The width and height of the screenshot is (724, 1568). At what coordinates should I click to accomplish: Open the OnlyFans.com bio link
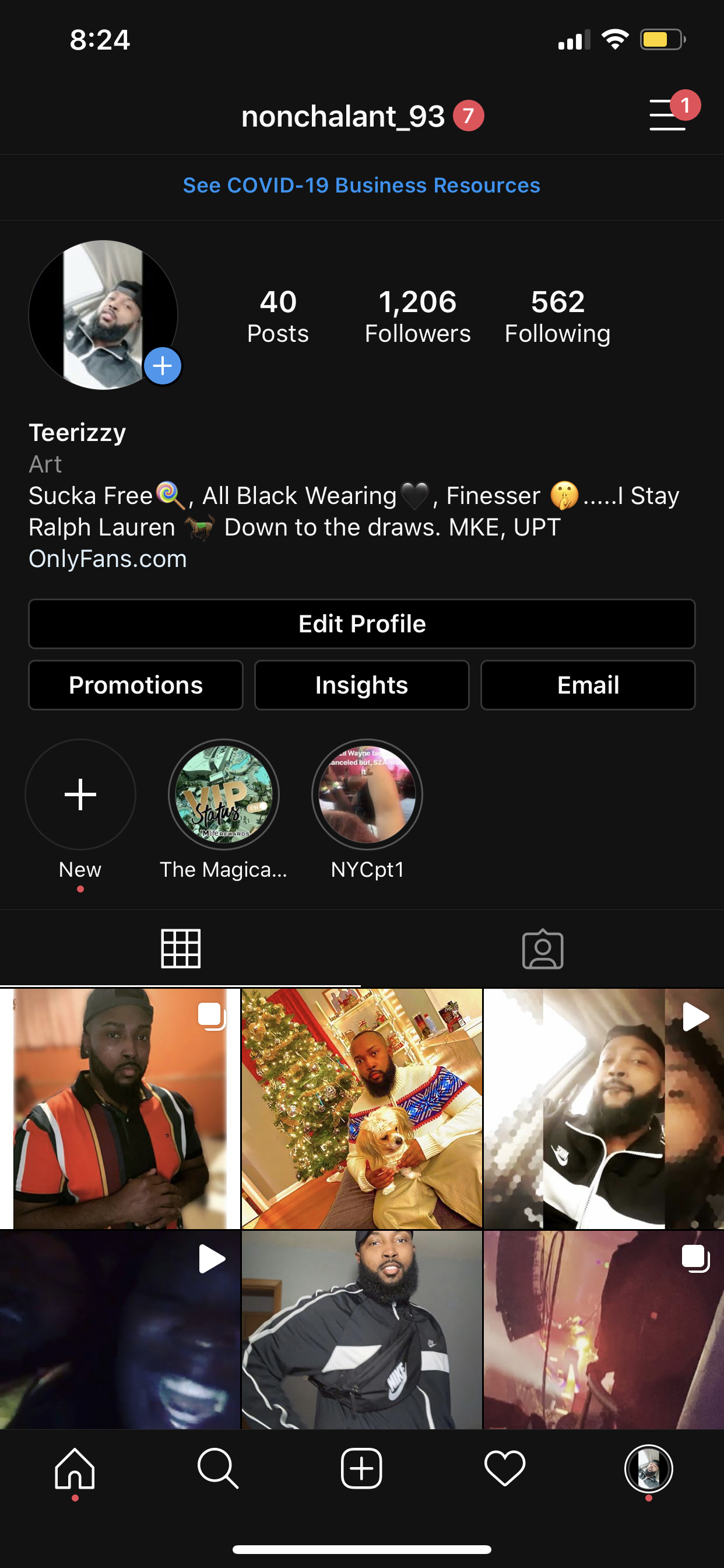tap(108, 559)
